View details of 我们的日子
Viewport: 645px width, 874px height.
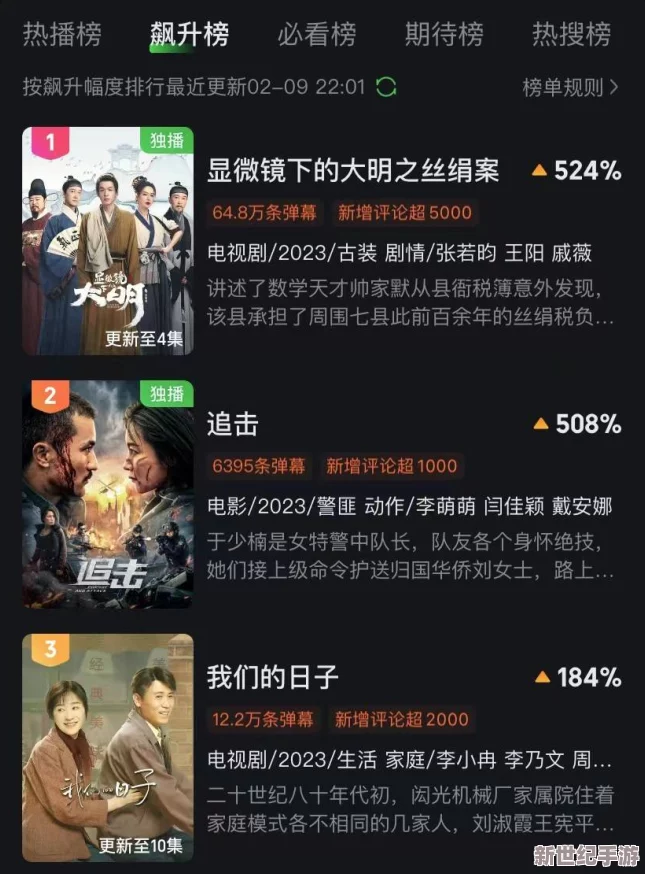click(273, 677)
